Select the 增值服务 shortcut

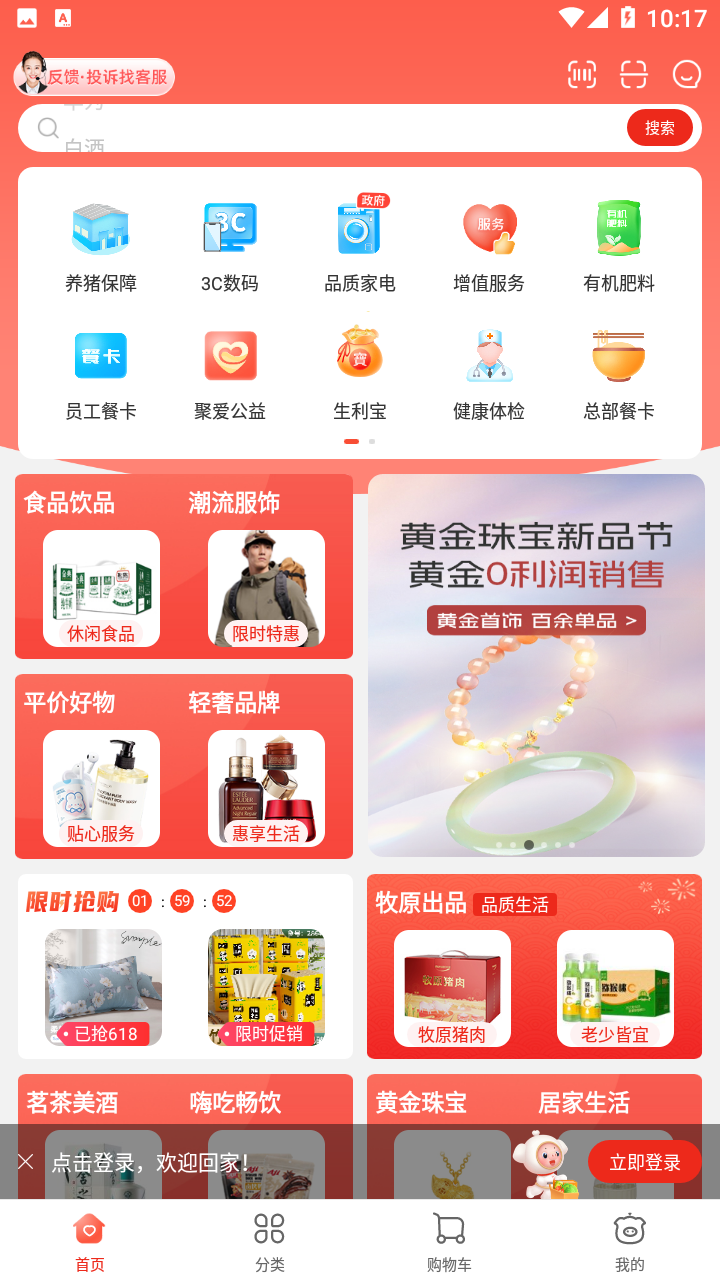point(489,246)
